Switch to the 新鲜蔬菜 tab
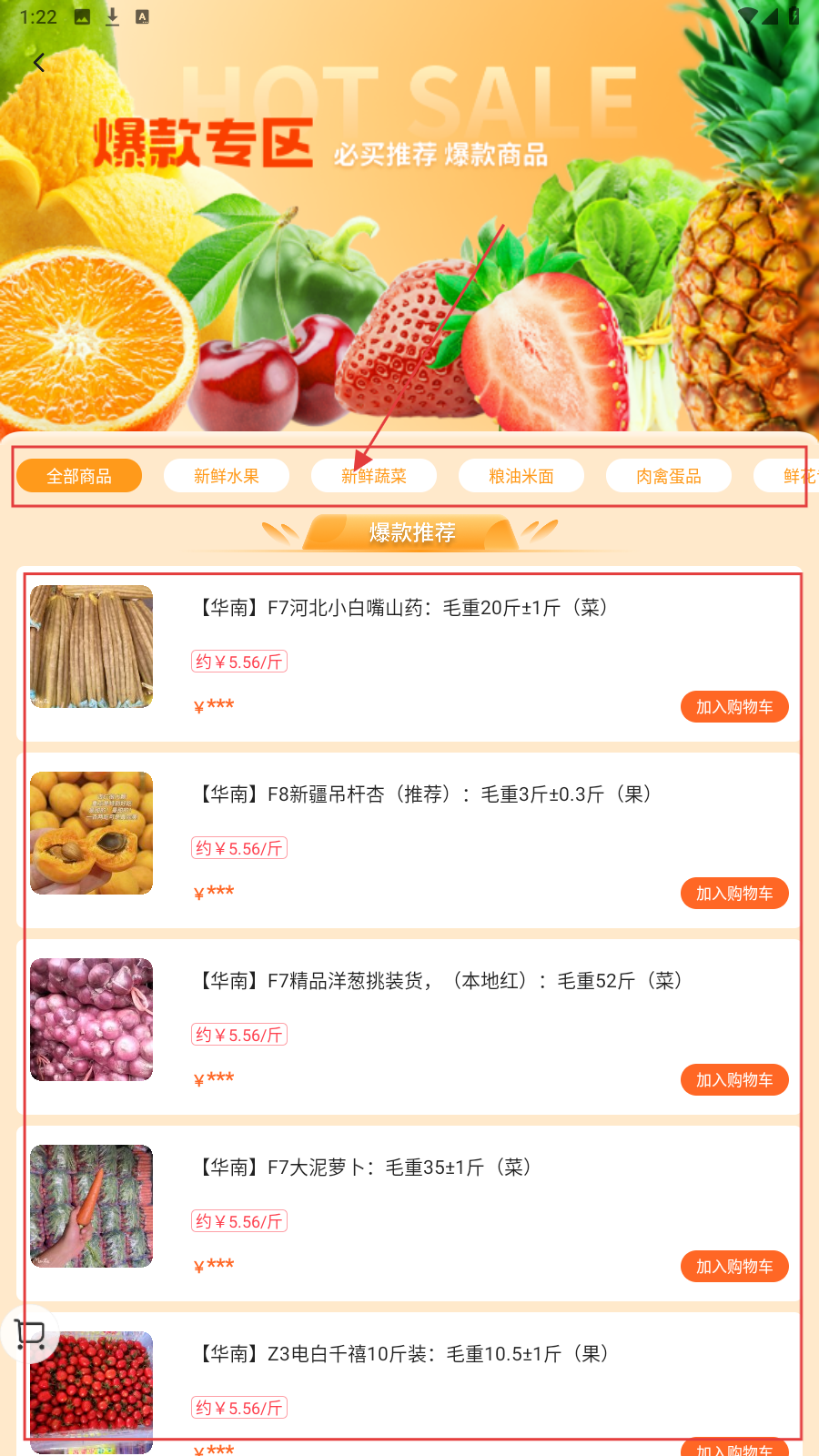 pos(374,476)
